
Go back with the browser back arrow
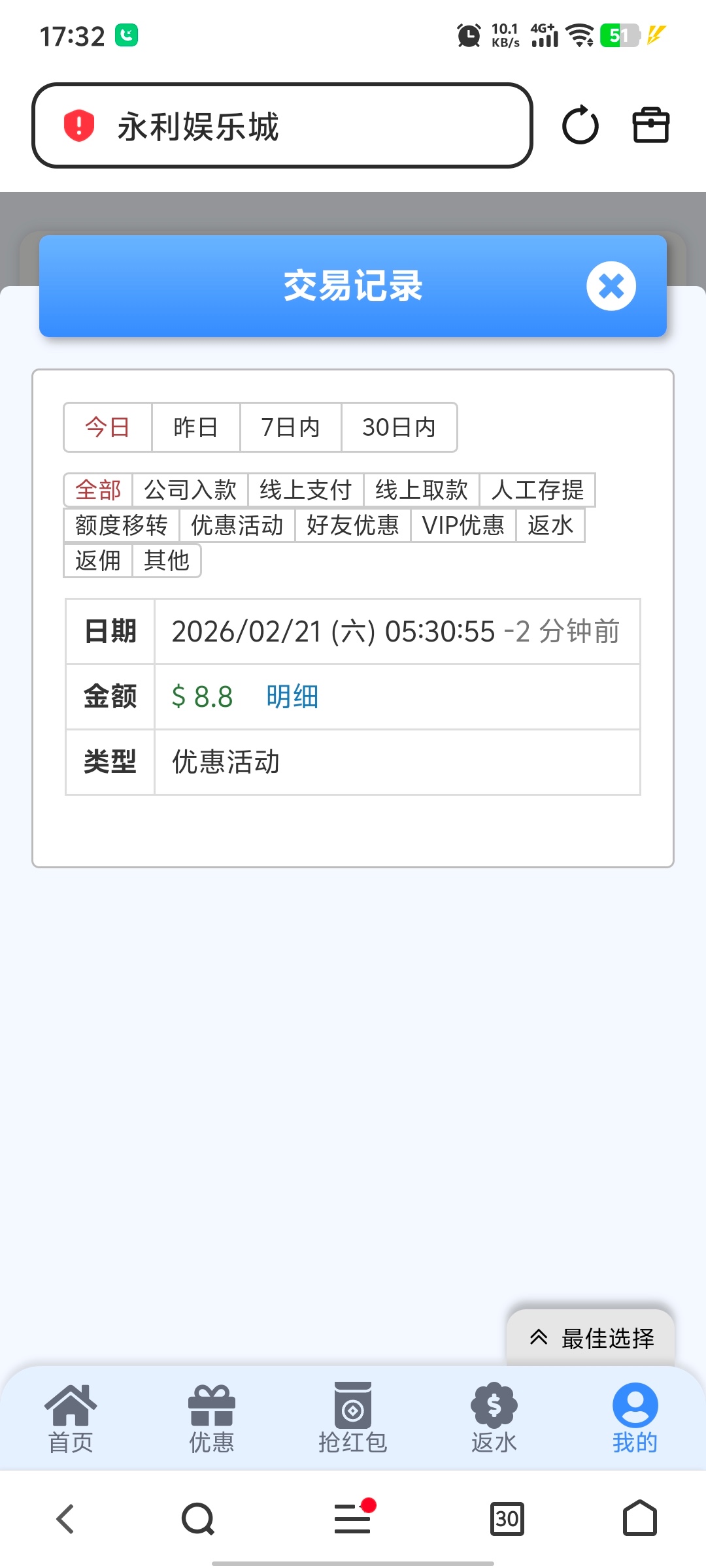tap(65, 1518)
